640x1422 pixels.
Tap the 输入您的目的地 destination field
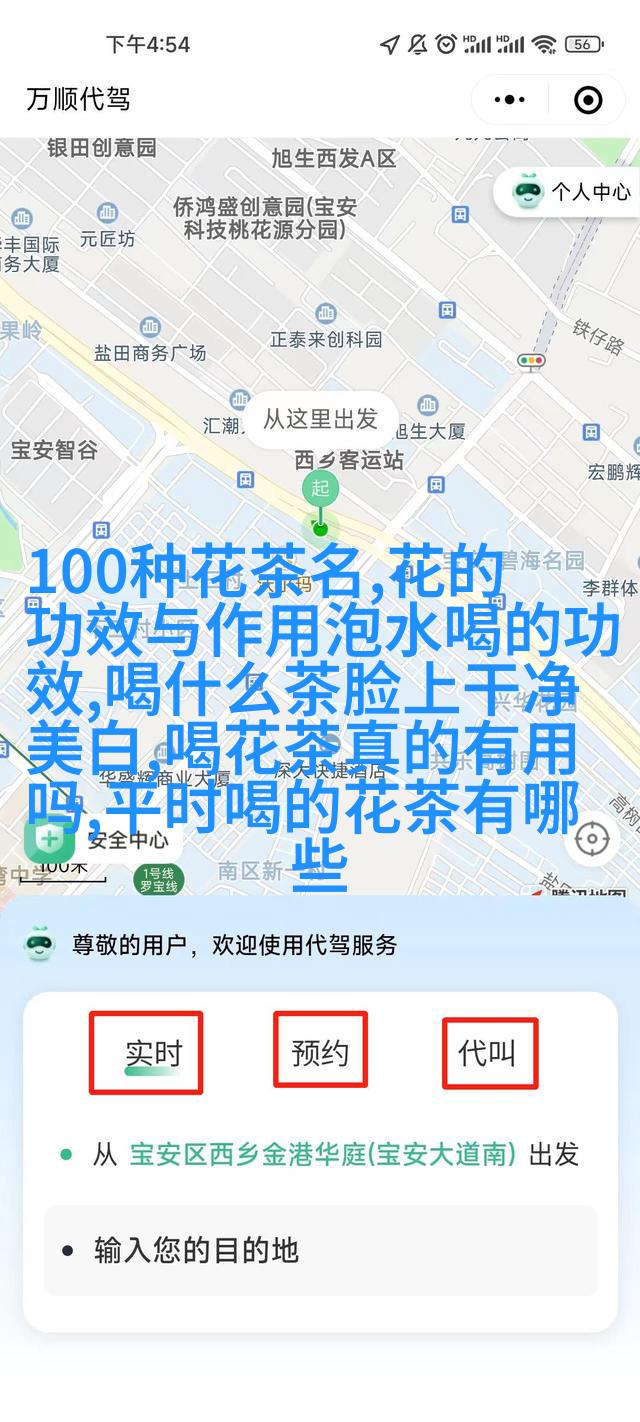tap(320, 1250)
